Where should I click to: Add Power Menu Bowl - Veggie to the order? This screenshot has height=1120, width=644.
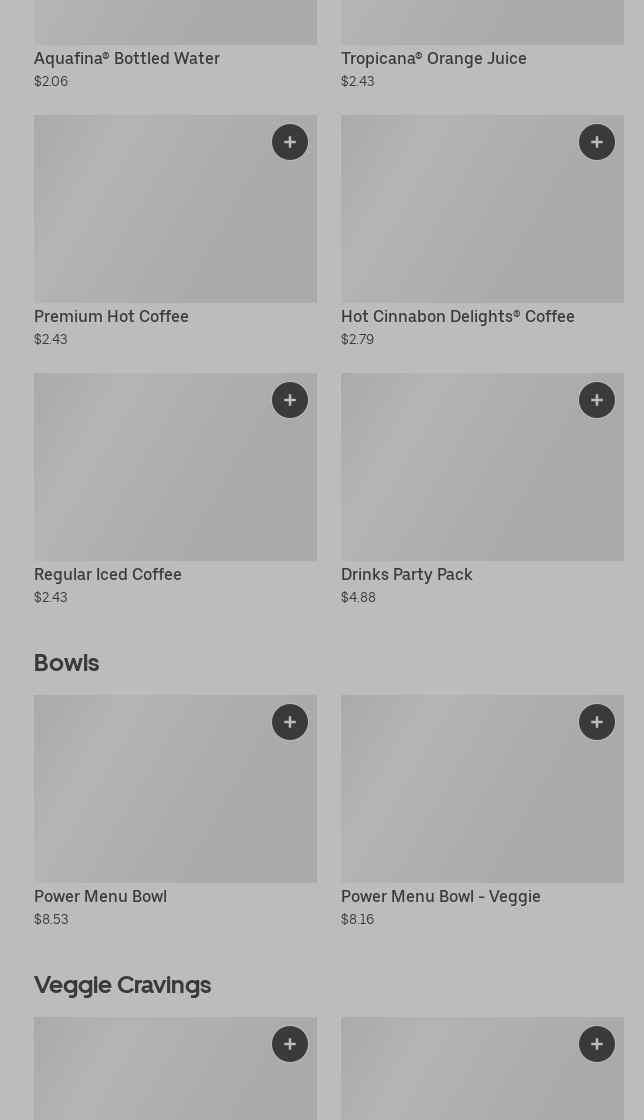597,722
